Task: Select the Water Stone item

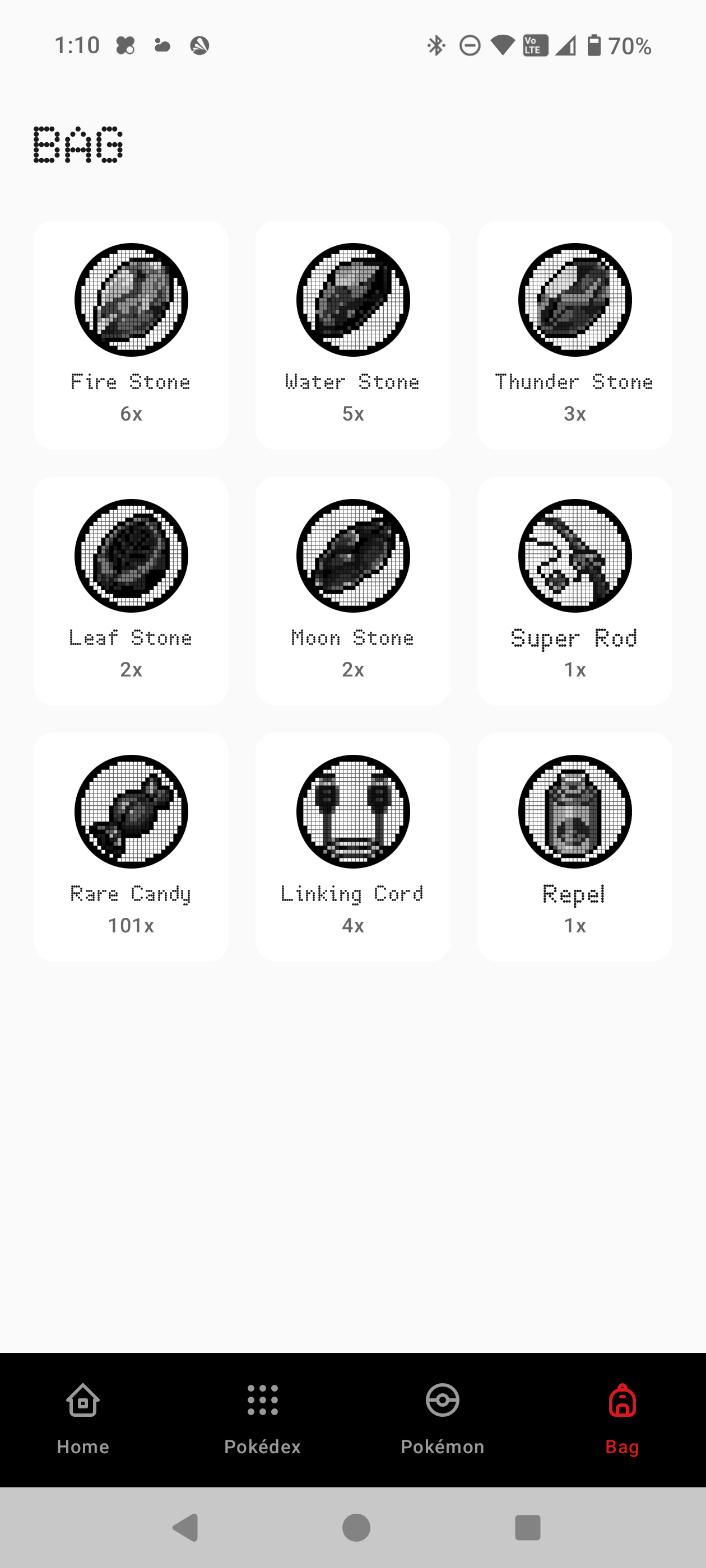Action: point(352,335)
